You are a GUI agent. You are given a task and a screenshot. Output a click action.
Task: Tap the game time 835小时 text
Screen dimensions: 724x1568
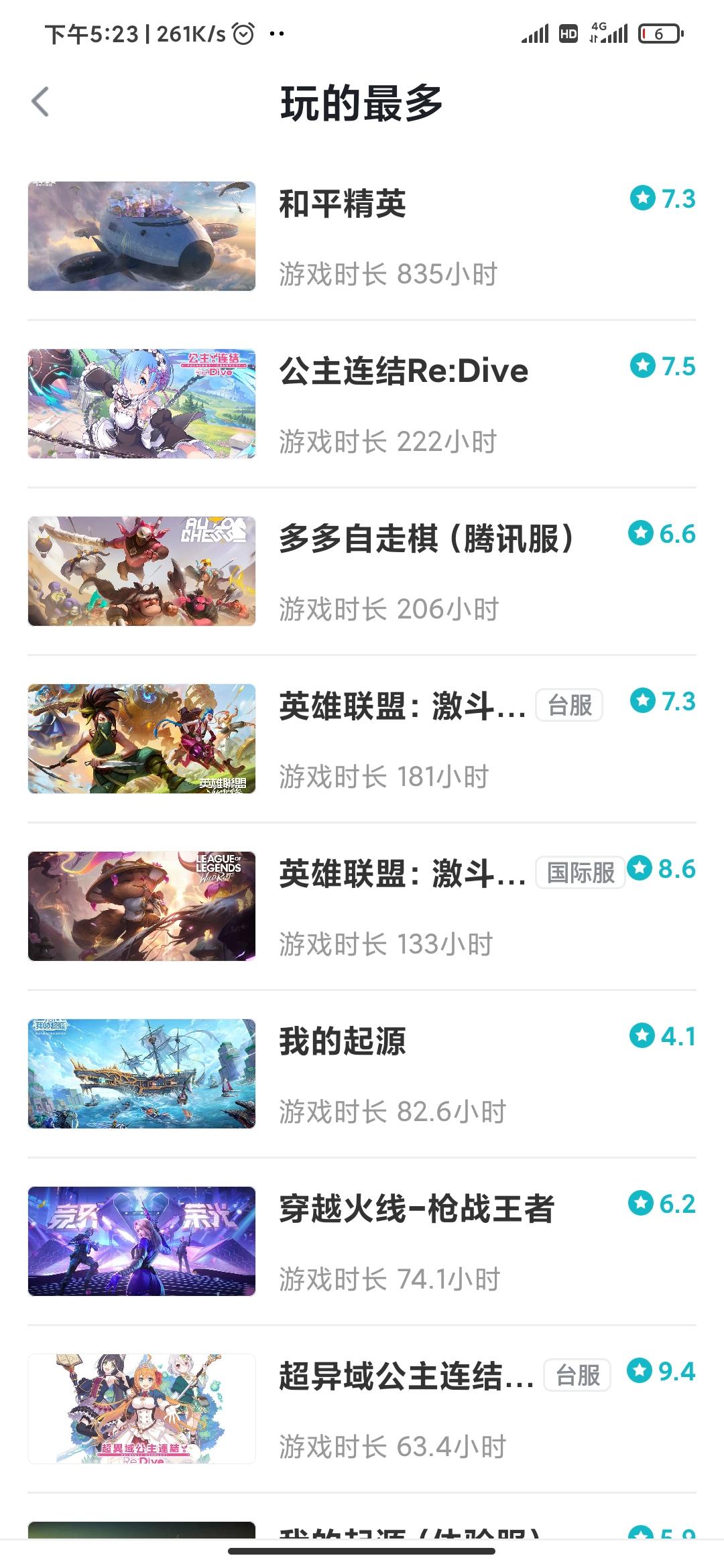pos(385,273)
